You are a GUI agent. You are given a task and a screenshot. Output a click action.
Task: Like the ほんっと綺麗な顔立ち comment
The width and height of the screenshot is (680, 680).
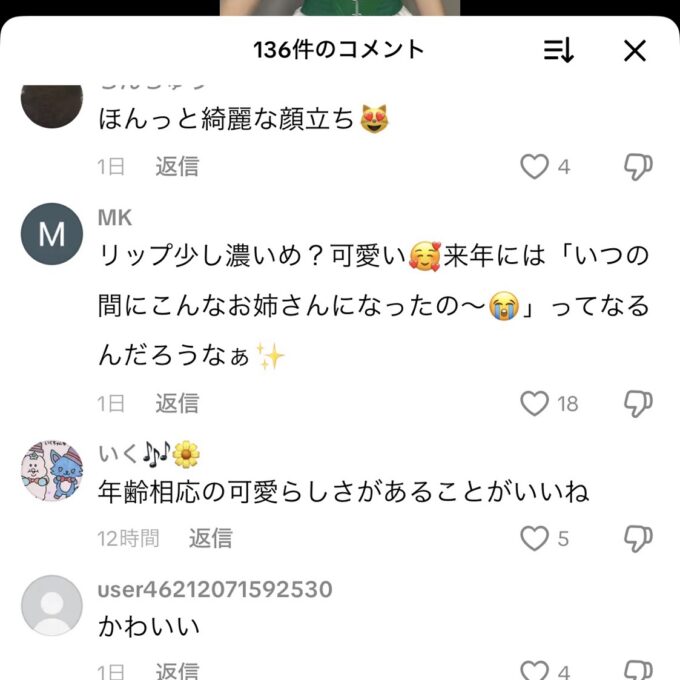pyautogui.click(x=535, y=167)
